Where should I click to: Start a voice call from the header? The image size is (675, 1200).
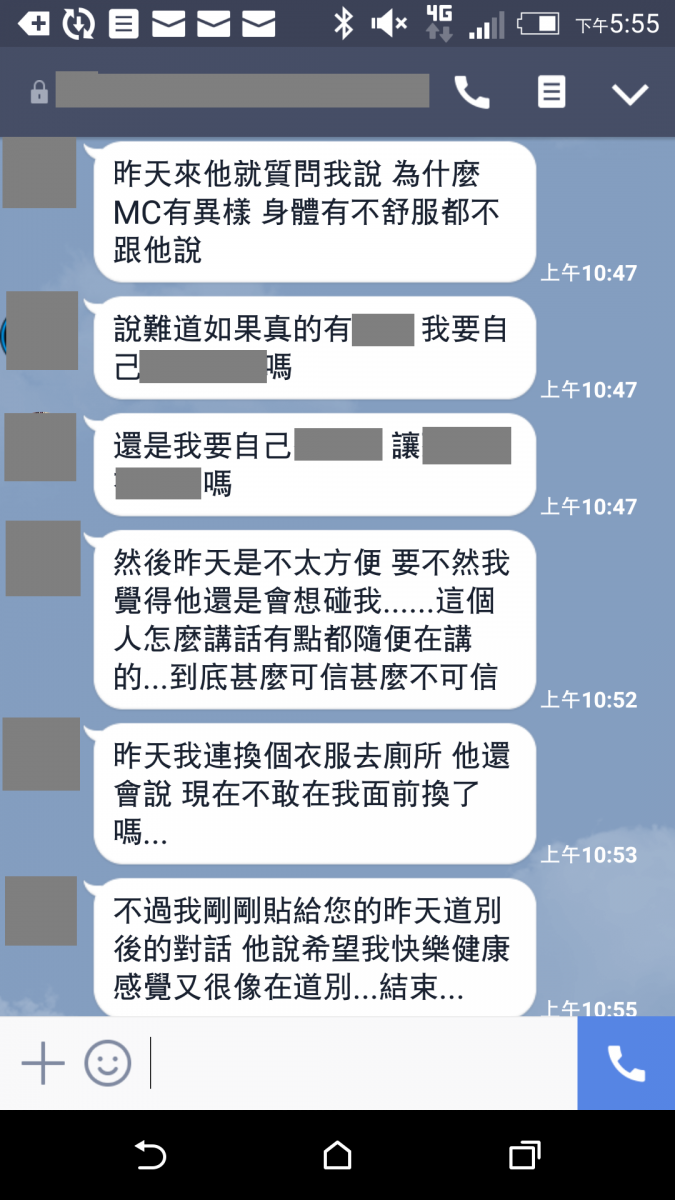pos(472,93)
